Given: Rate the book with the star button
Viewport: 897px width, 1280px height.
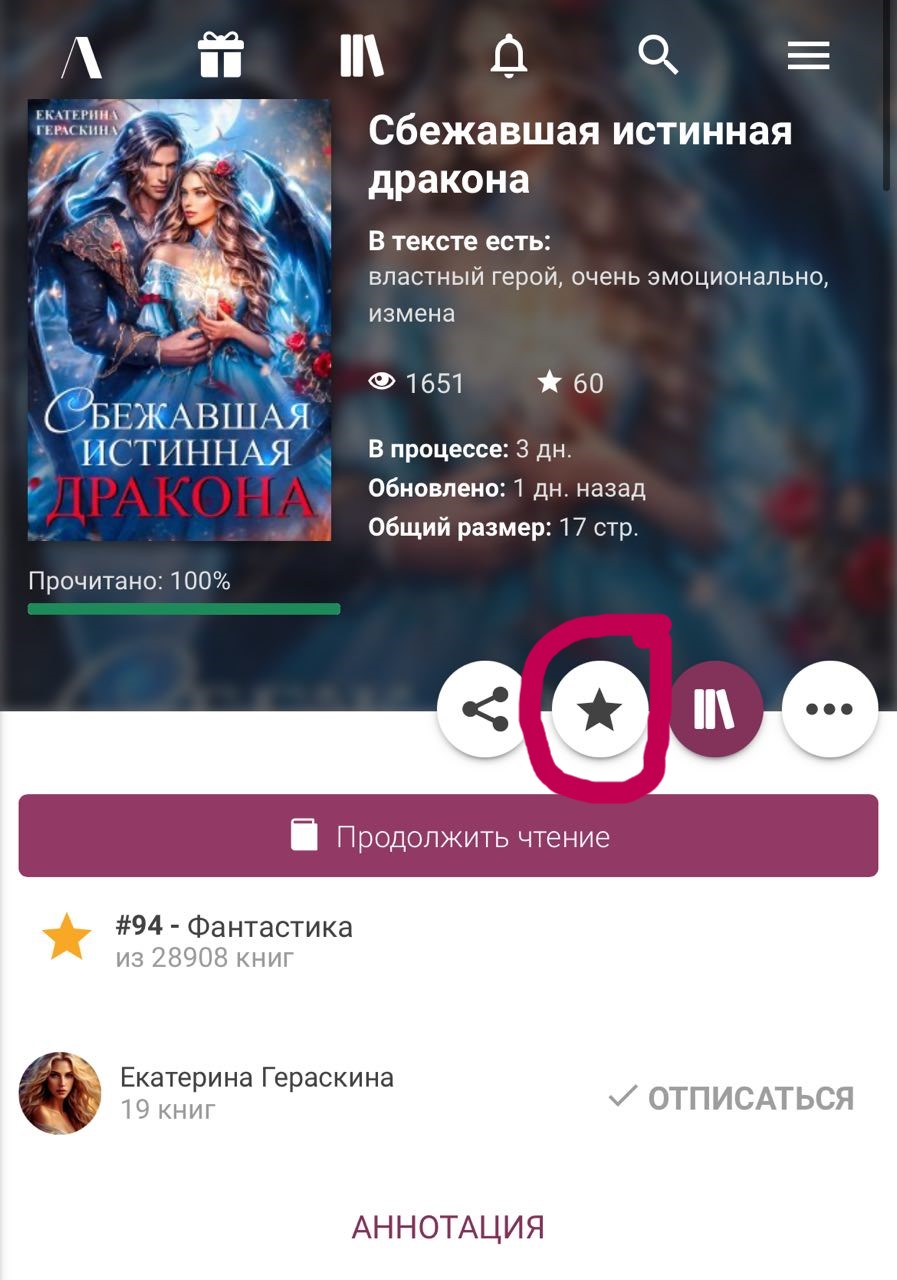Looking at the screenshot, I should [600, 710].
